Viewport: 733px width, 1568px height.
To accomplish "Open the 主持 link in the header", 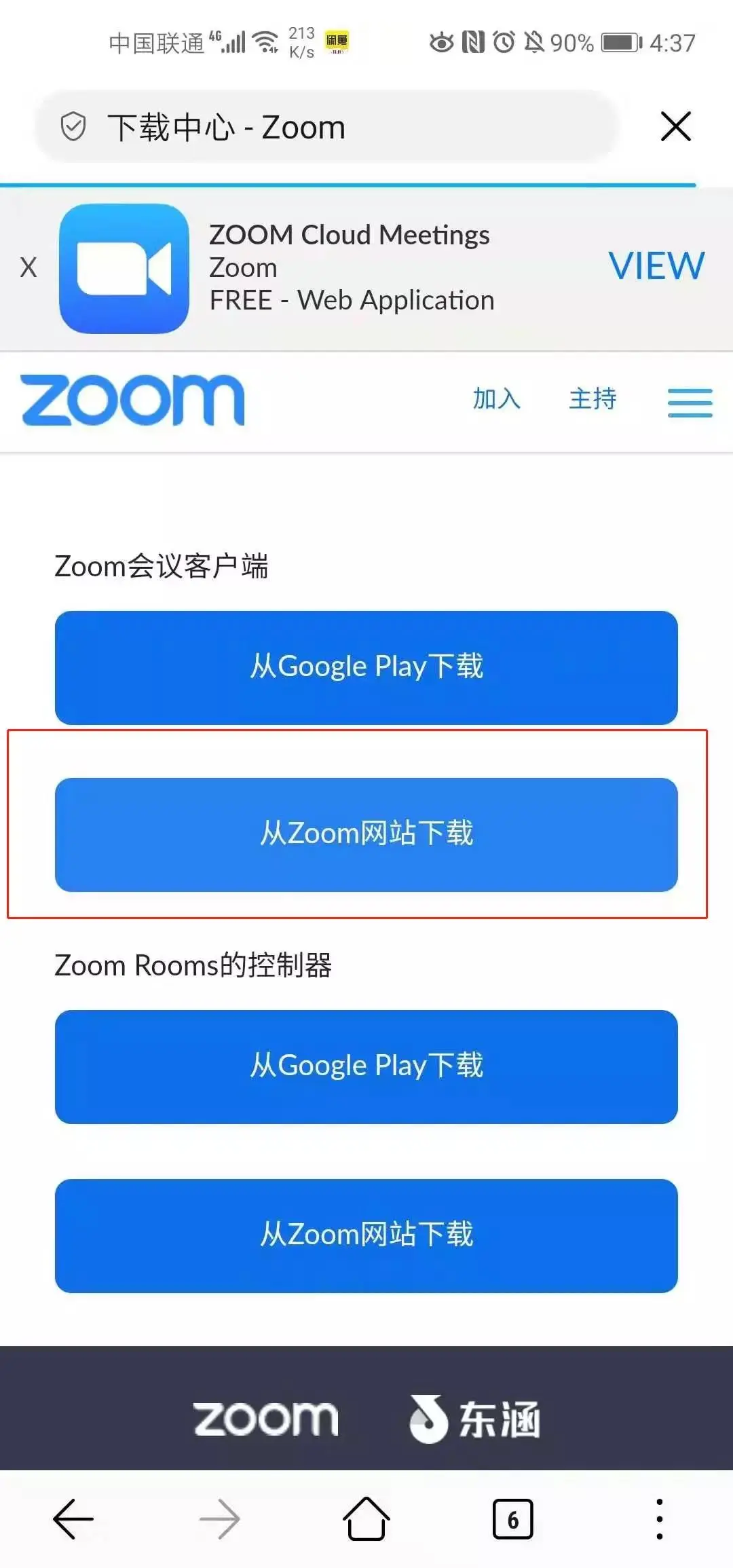I will pyautogui.click(x=593, y=398).
